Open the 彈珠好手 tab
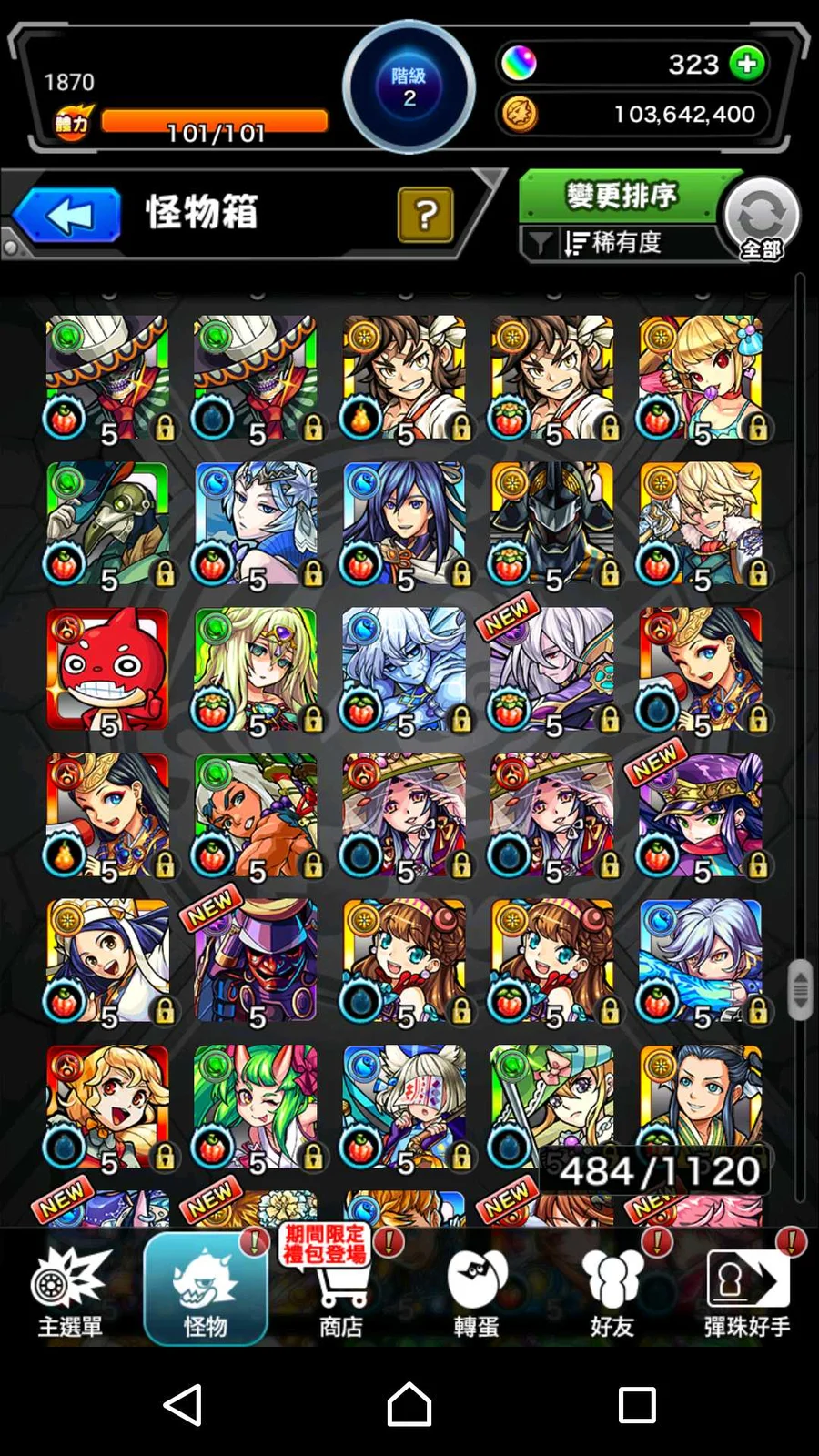The height and width of the screenshot is (1456, 819). coord(746,1291)
